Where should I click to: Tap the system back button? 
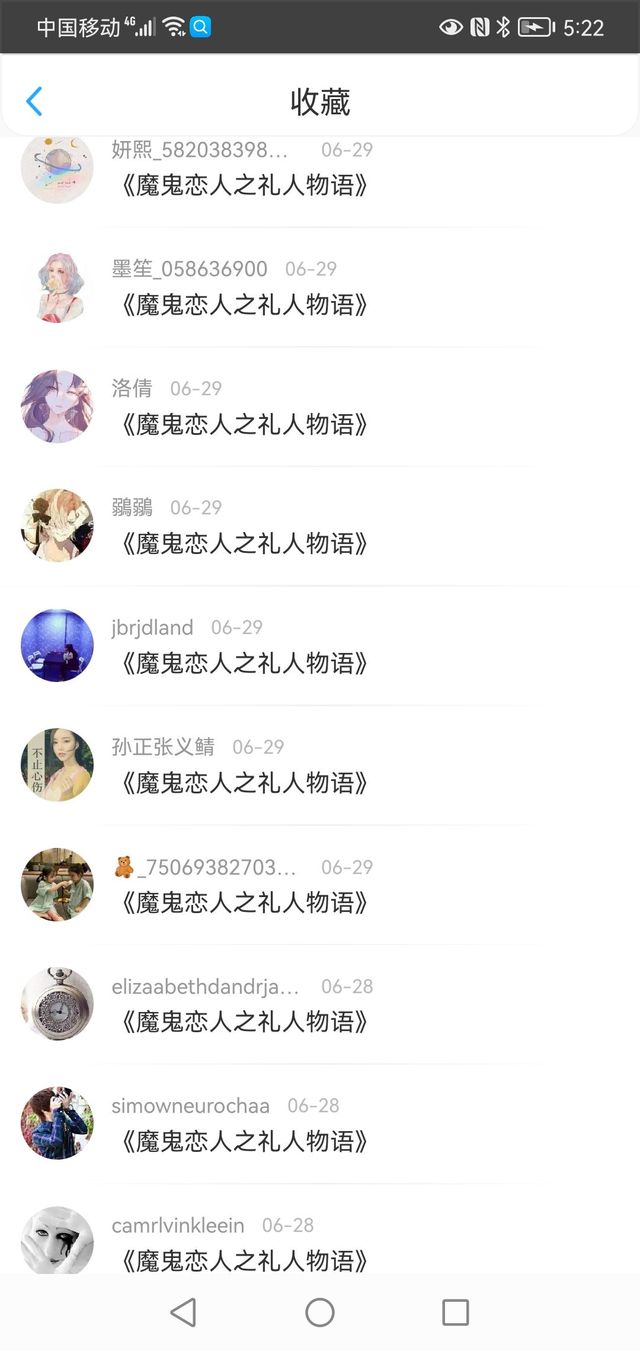(183, 1312)
